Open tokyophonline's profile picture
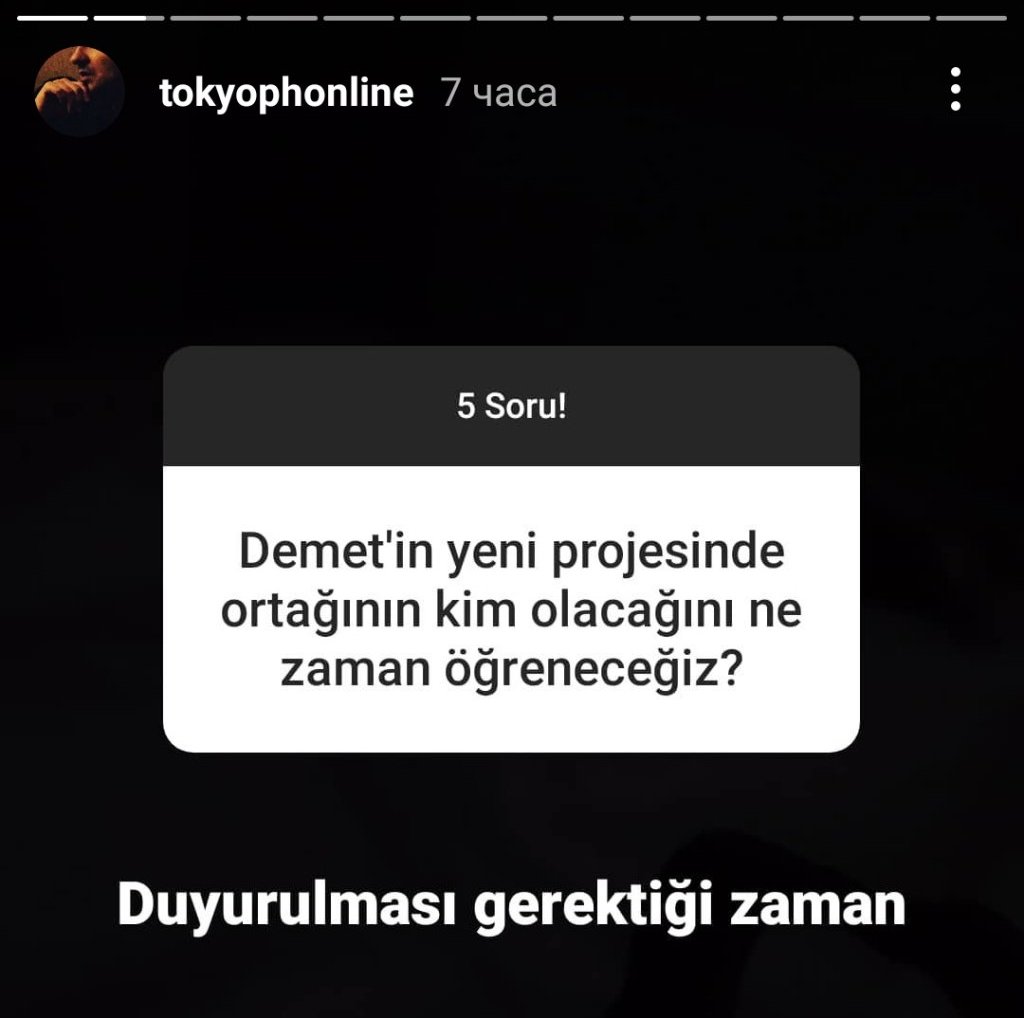The height and width of the screenshot is (1018, 1024). coord(80,91)
